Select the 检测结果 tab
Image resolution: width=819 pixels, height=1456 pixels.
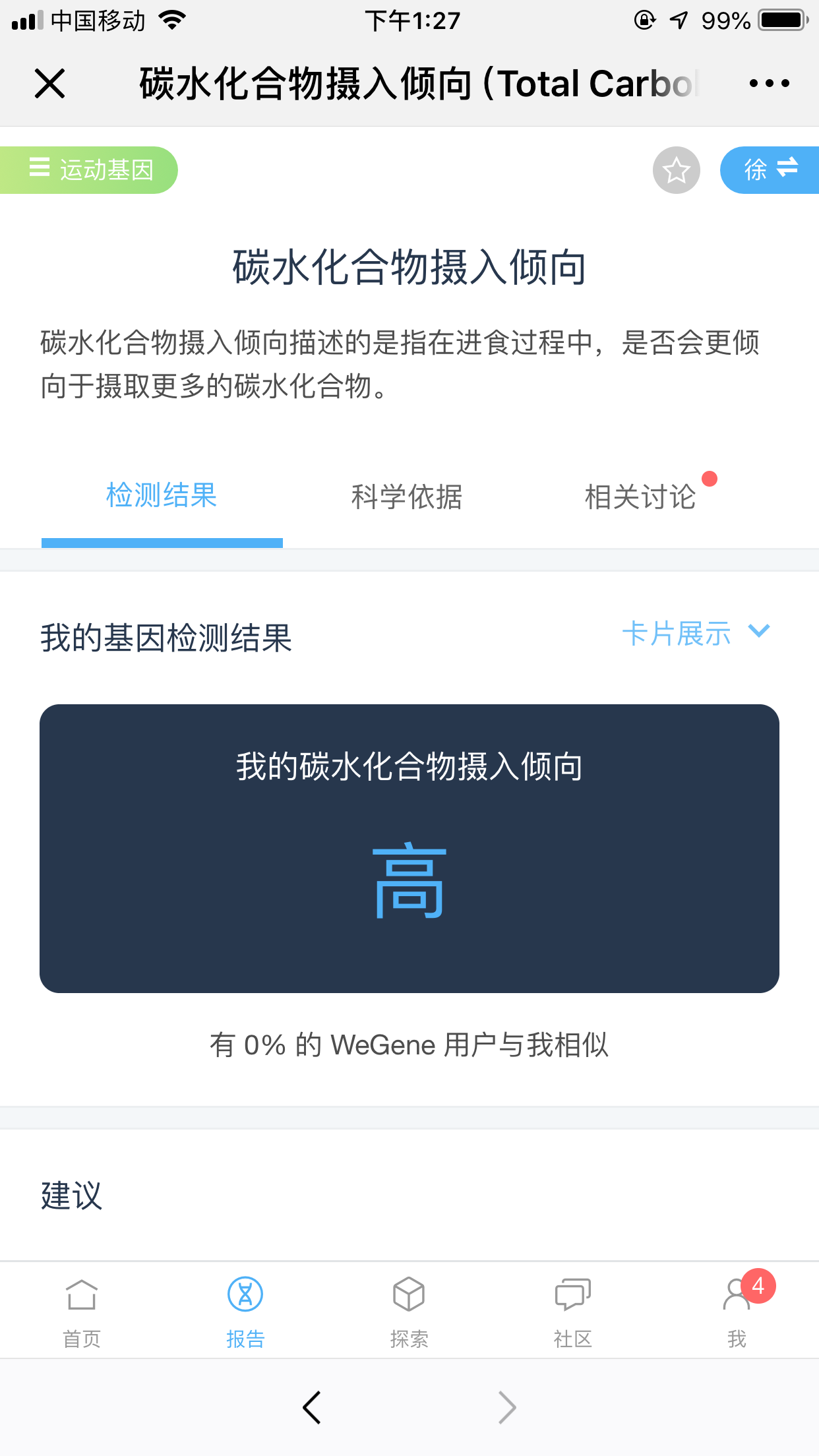click(x=162, y=495)
